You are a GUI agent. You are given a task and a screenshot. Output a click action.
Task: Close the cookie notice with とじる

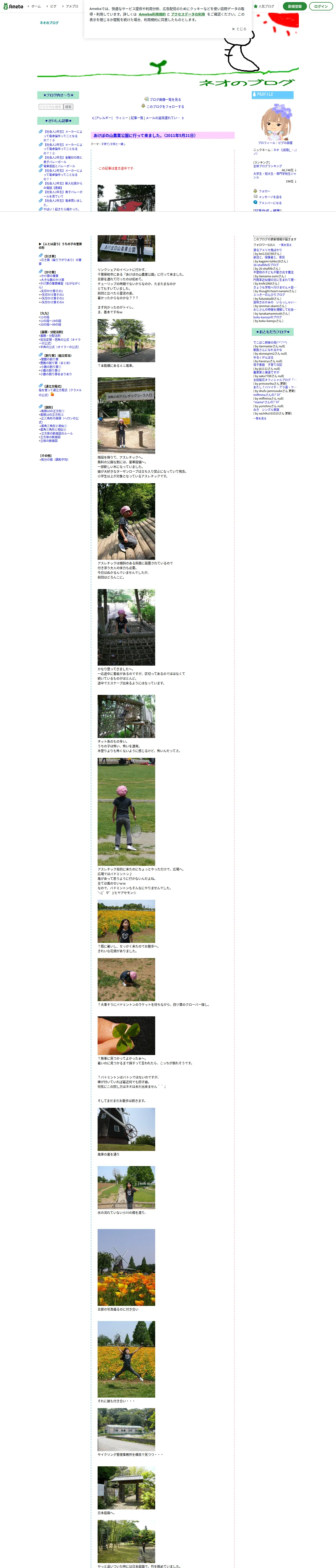pyautogui.click(x=239, y=28)
